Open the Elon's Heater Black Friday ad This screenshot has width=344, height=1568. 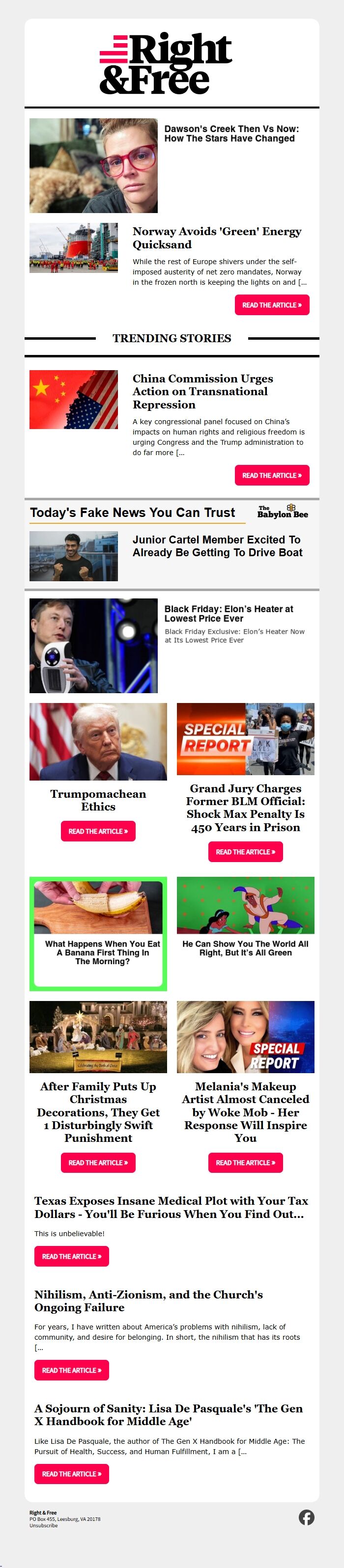point(229,613)
